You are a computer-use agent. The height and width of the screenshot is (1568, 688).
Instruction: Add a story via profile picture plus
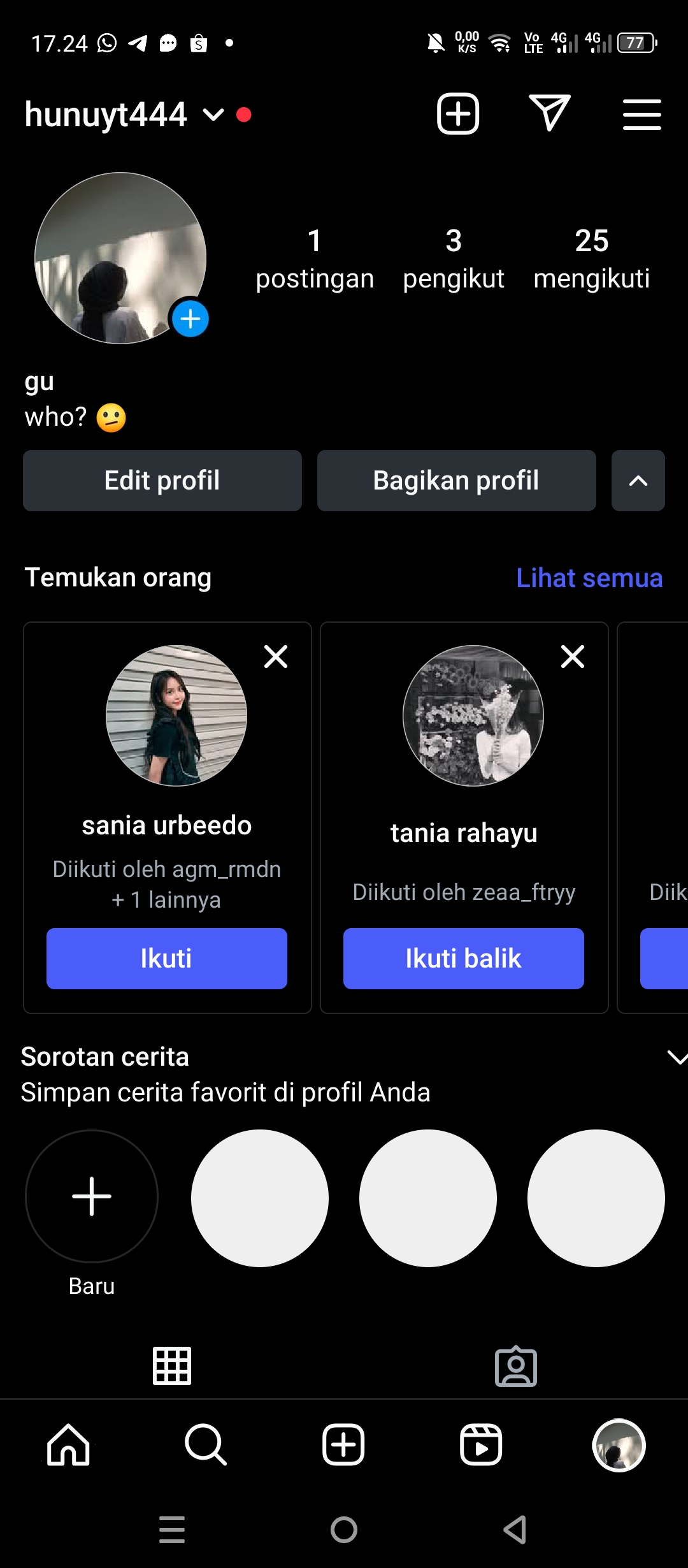pos(190,319)
